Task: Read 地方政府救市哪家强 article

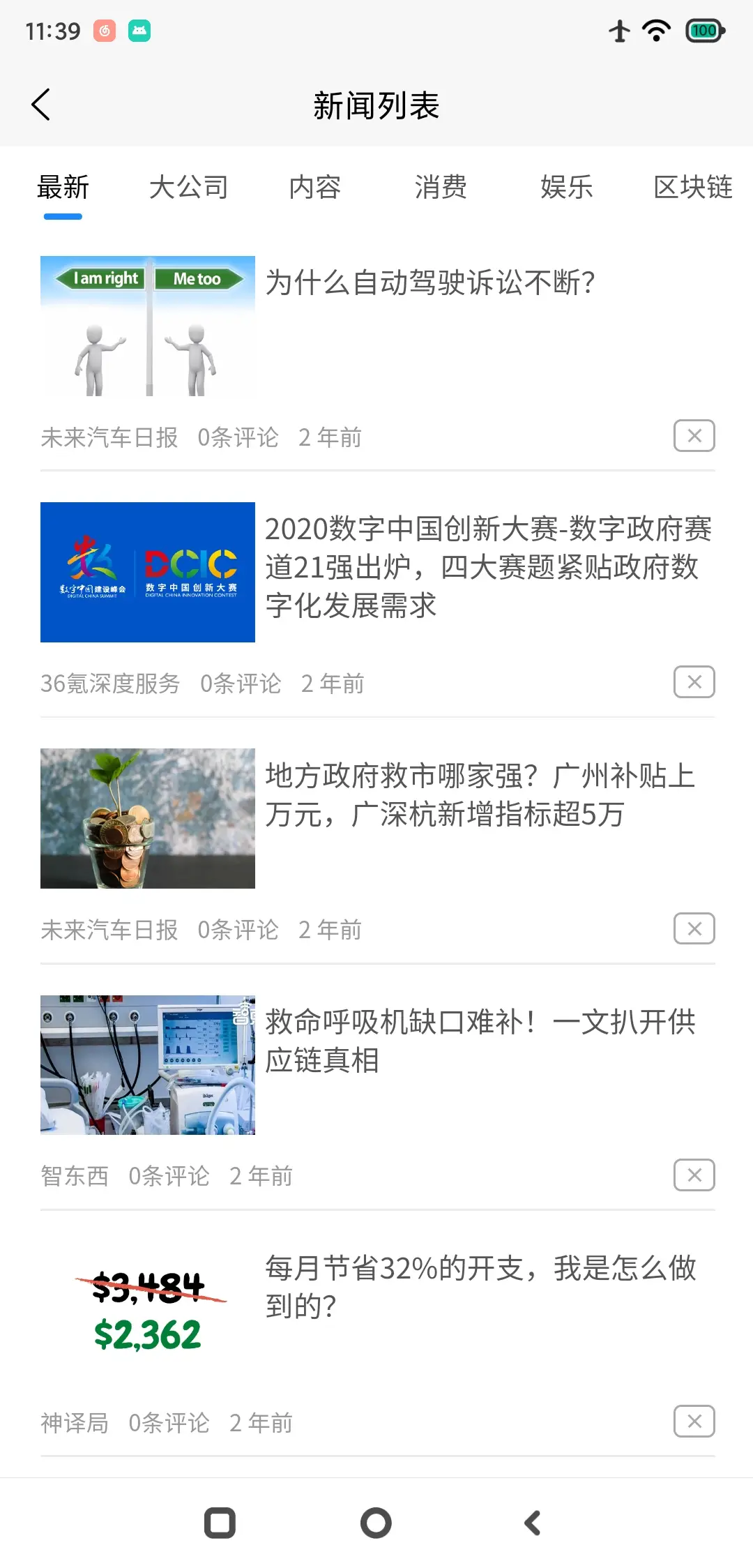Action: (x=480, y=794)
